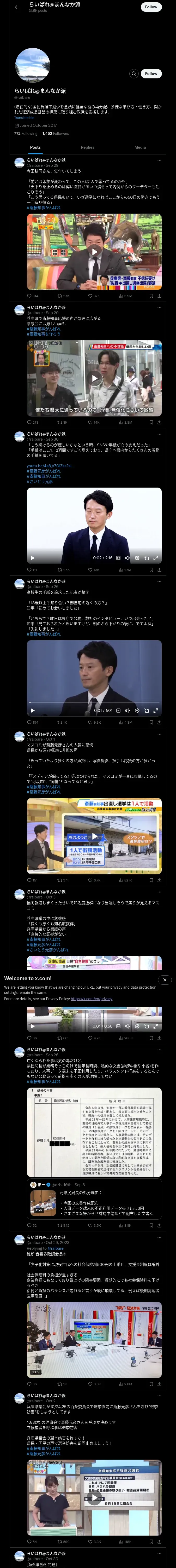The height and width of the screenshot is (1568, 176).
Task: Select the Posts tab
Action: tap(36, 147)
